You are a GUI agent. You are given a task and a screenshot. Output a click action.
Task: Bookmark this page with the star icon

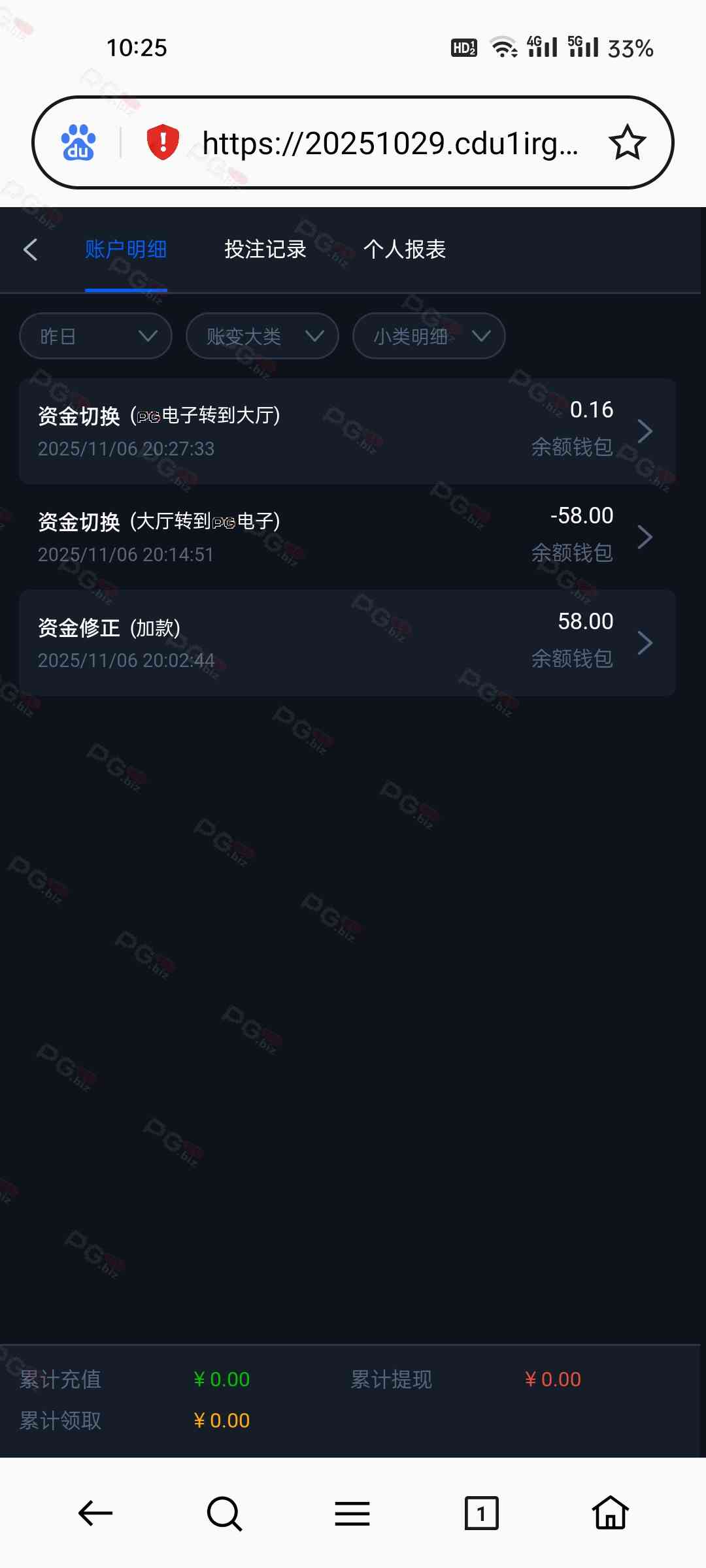(627, 143)
